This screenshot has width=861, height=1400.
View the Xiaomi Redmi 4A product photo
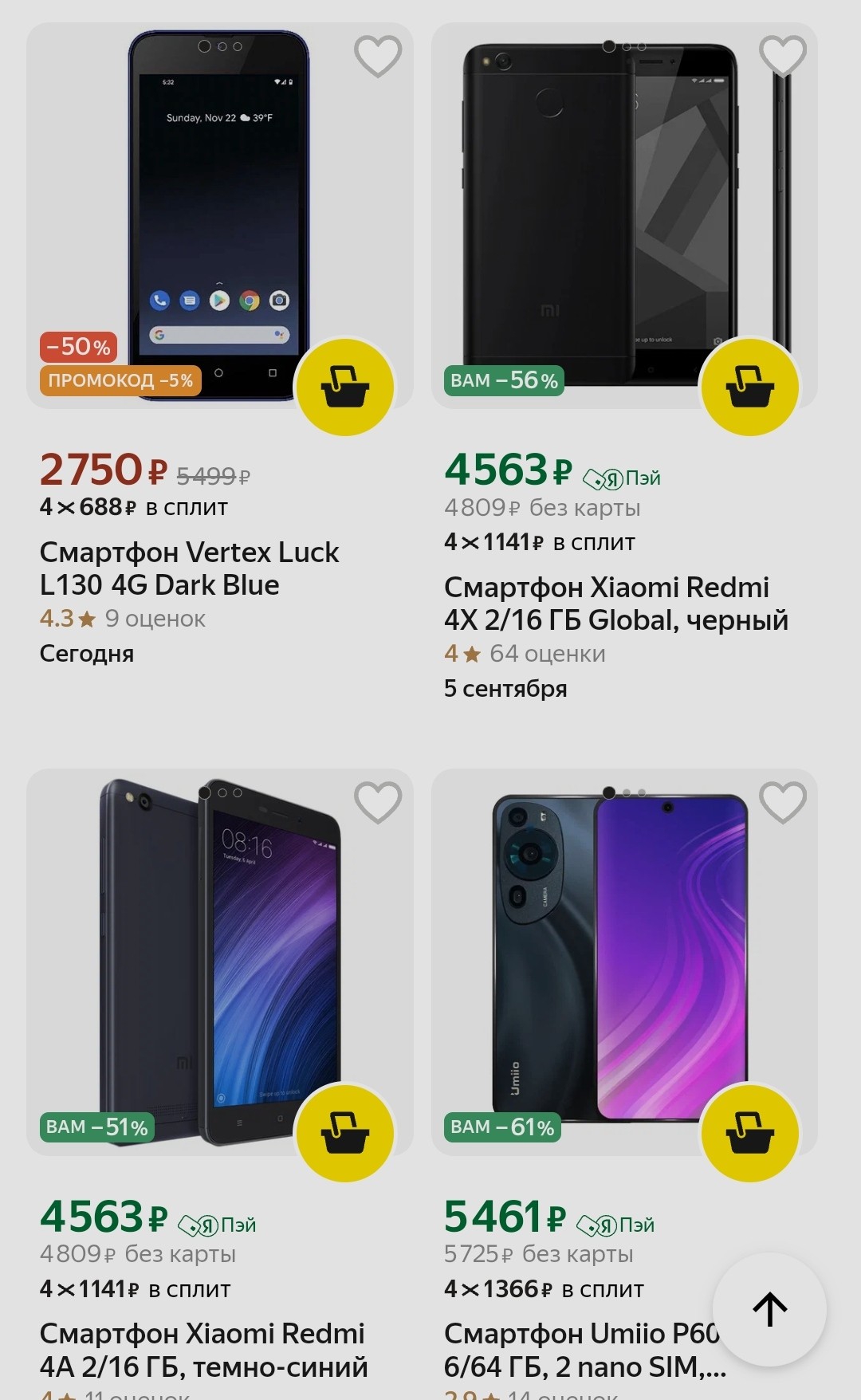[220, 962]
